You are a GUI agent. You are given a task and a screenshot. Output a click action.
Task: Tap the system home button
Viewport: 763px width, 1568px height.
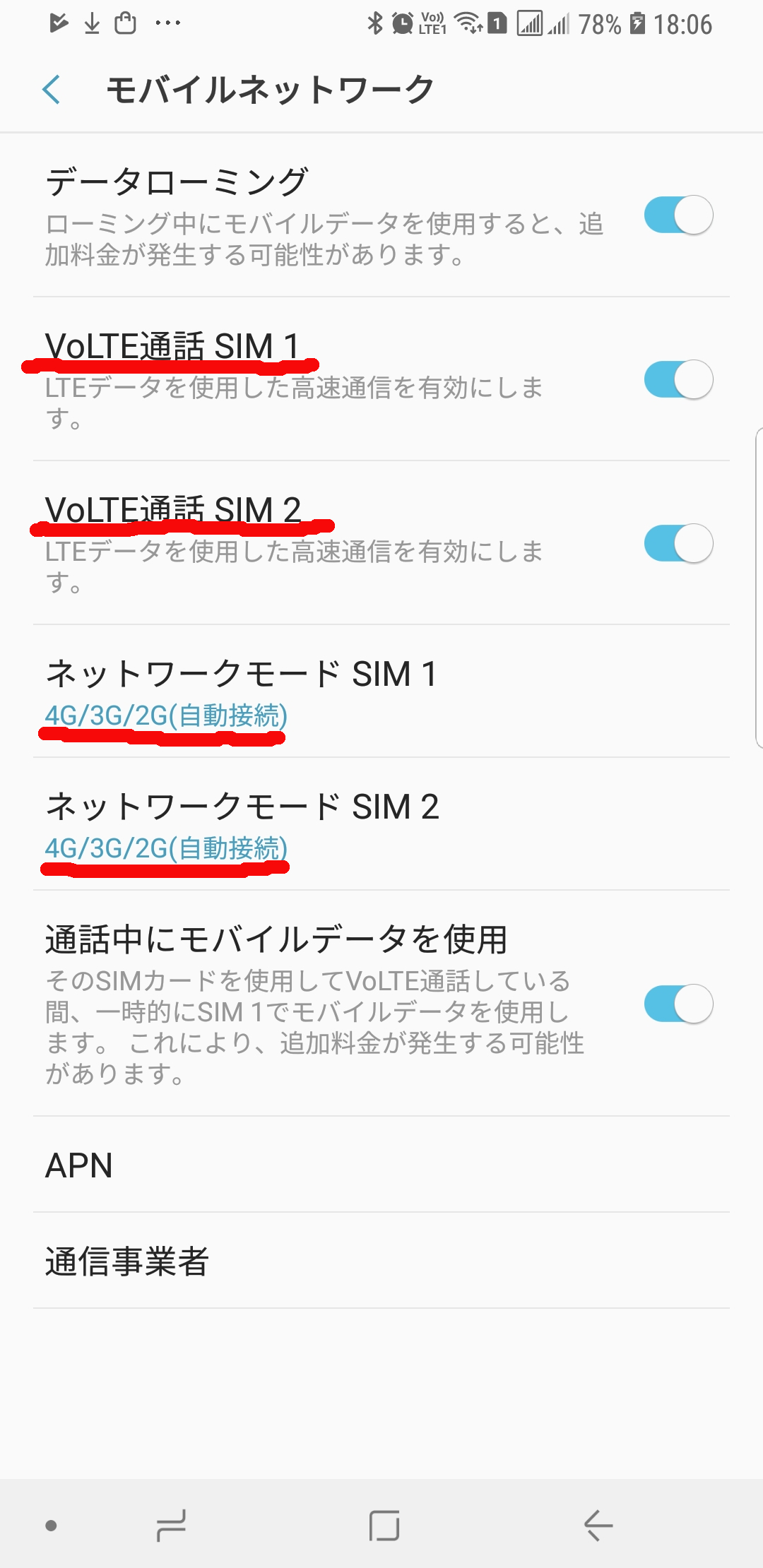(384, 1526)
